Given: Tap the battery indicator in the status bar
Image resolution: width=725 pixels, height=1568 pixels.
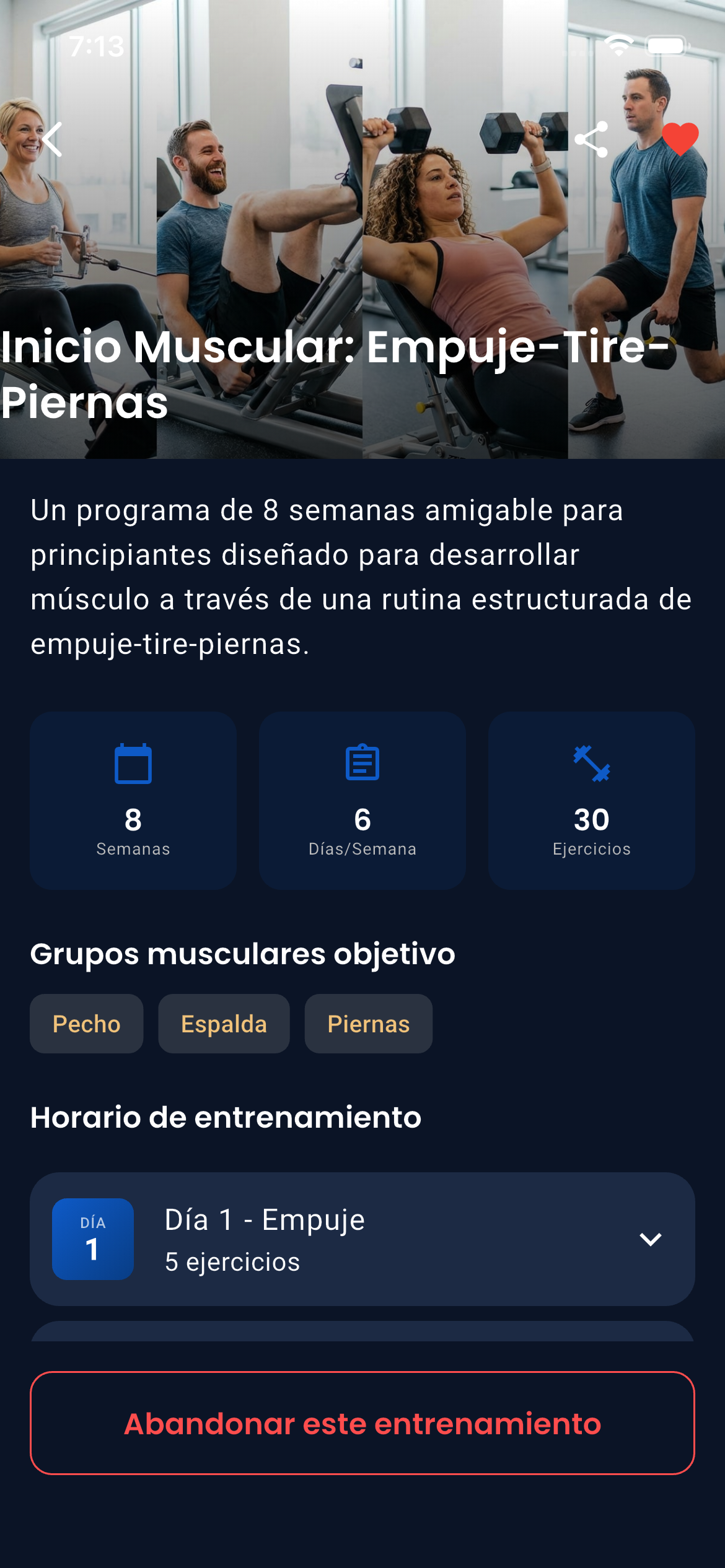Looking at the screenshot, I should pyautogui.click(x=667, y=44).
